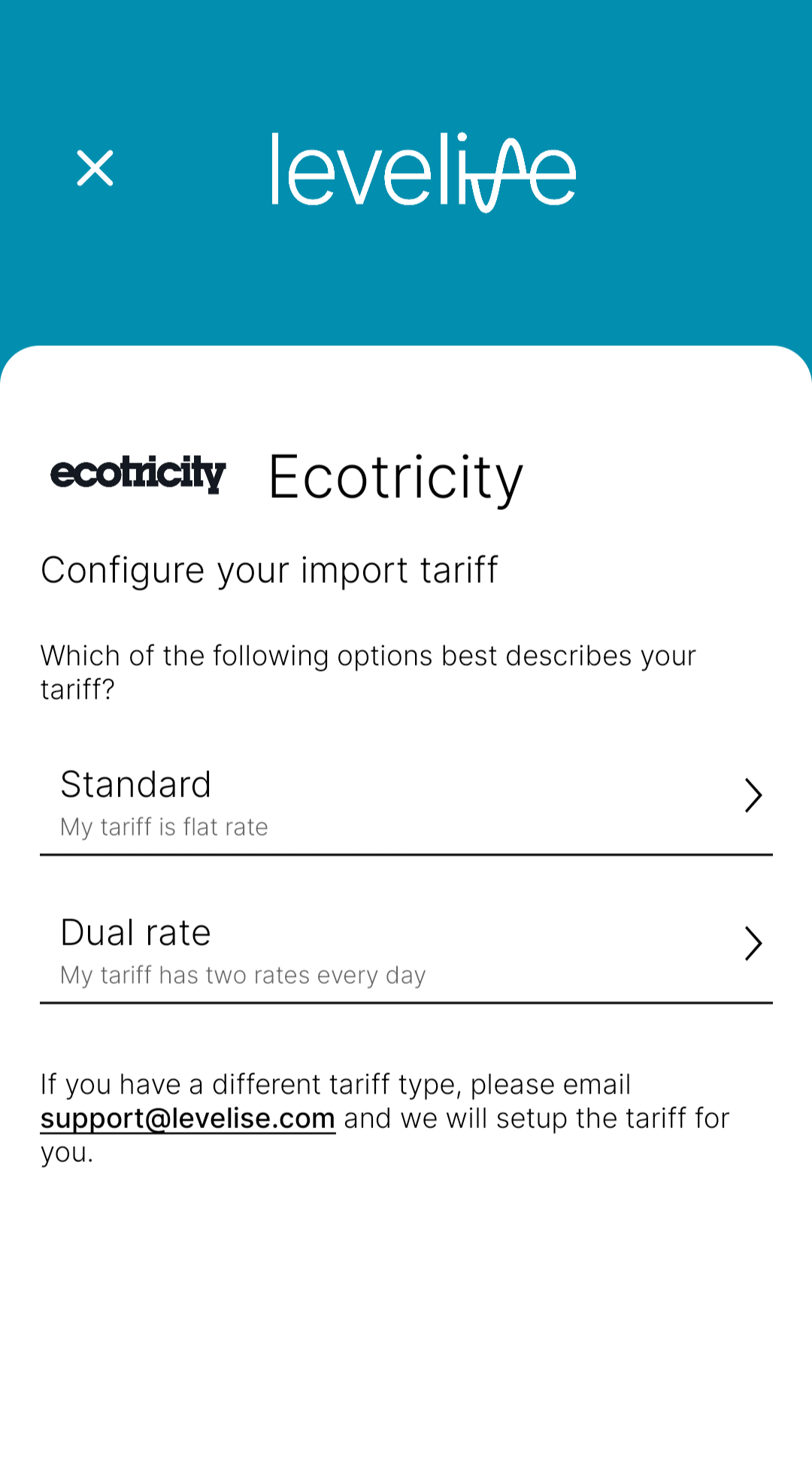Close the tariff configuration screen
Screen dimensions: 812x1468
coord(95,168)
